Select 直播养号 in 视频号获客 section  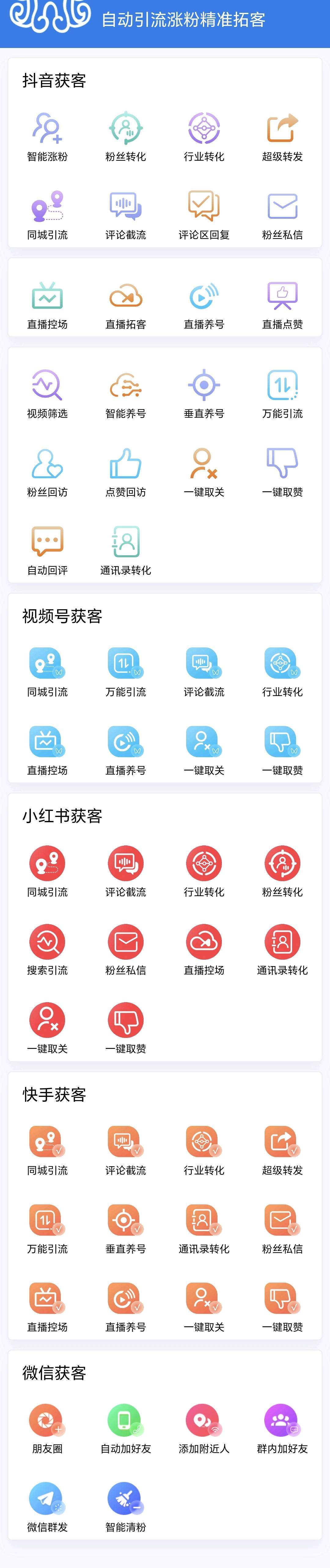(125, 743)
